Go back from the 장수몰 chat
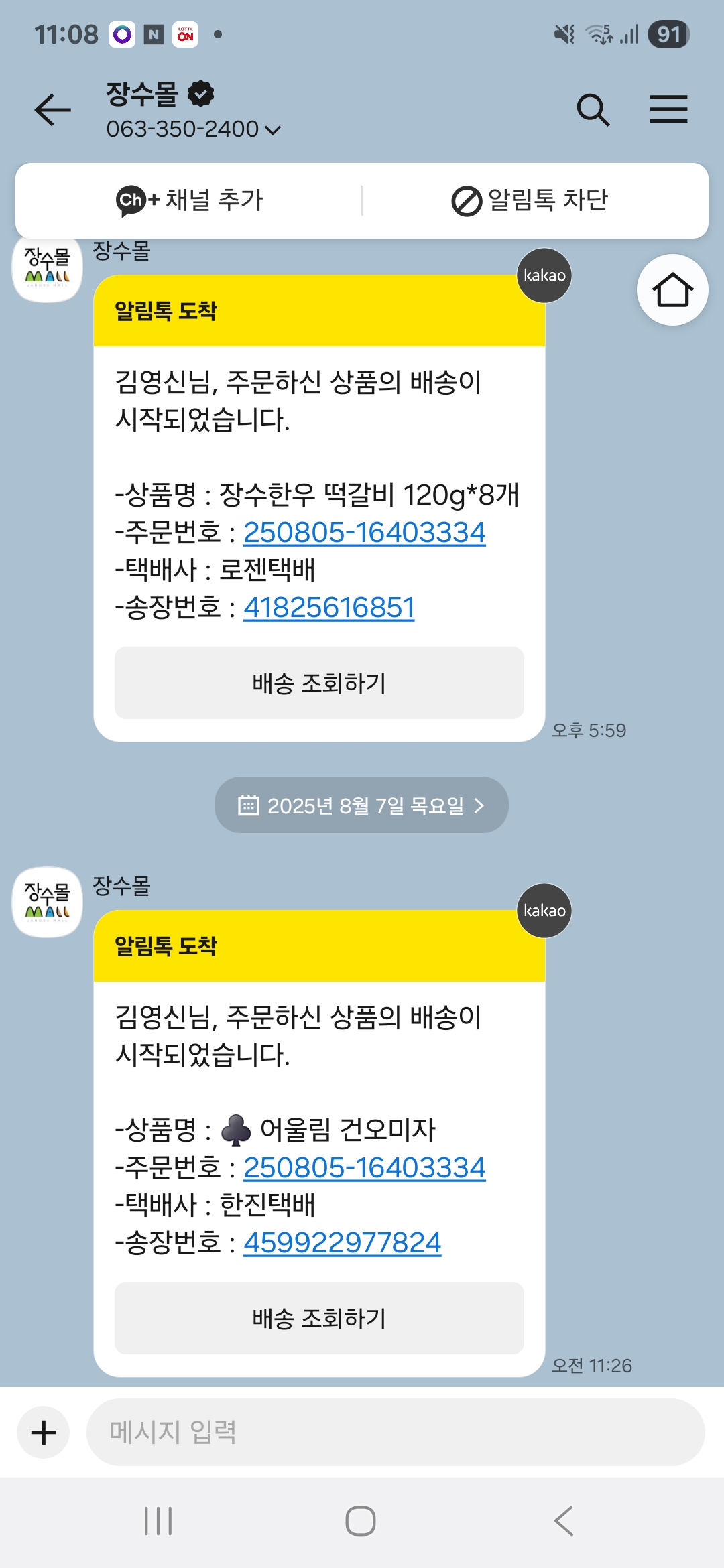Image resolution: width=724 pixels, height=1568 pixels. coord(52,110)
